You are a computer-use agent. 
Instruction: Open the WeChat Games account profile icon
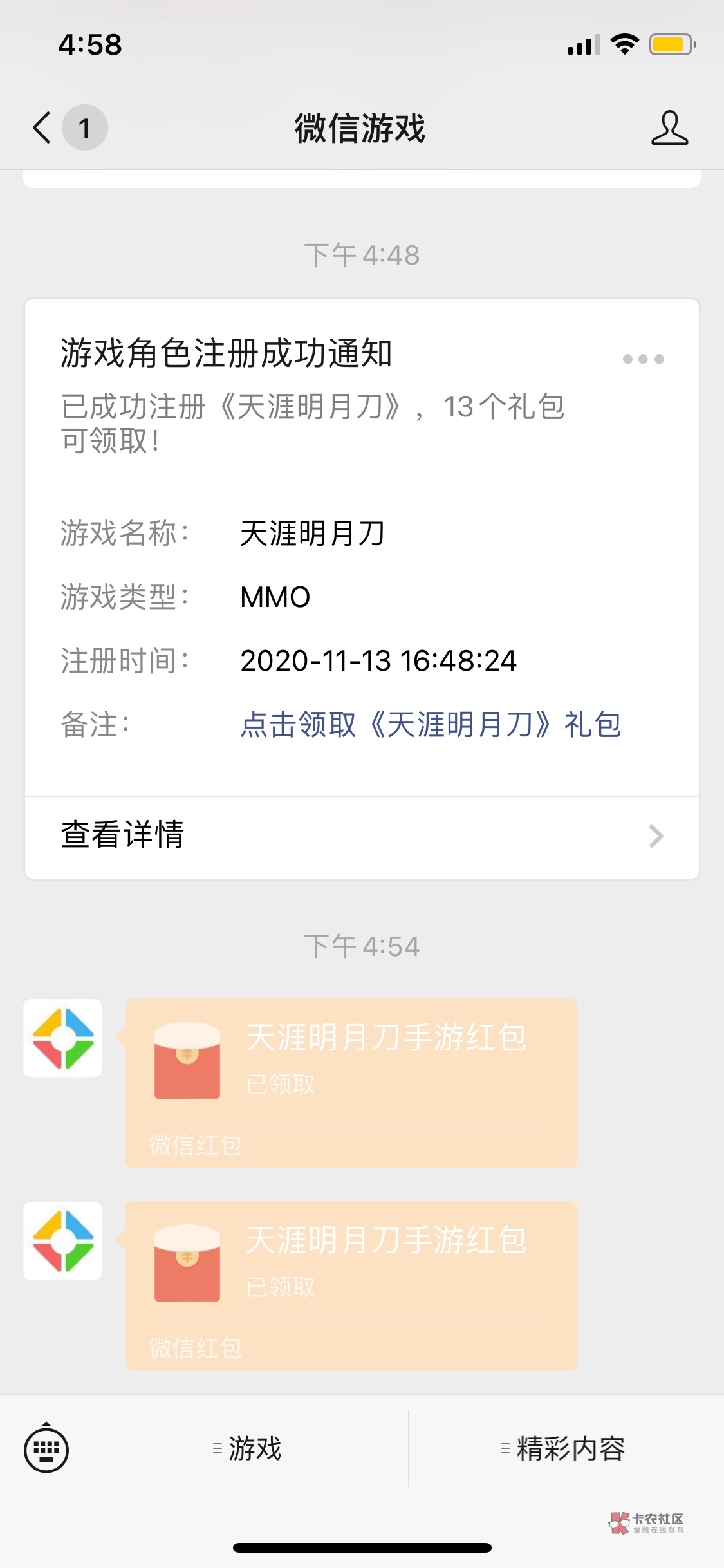tap(669, 127)
